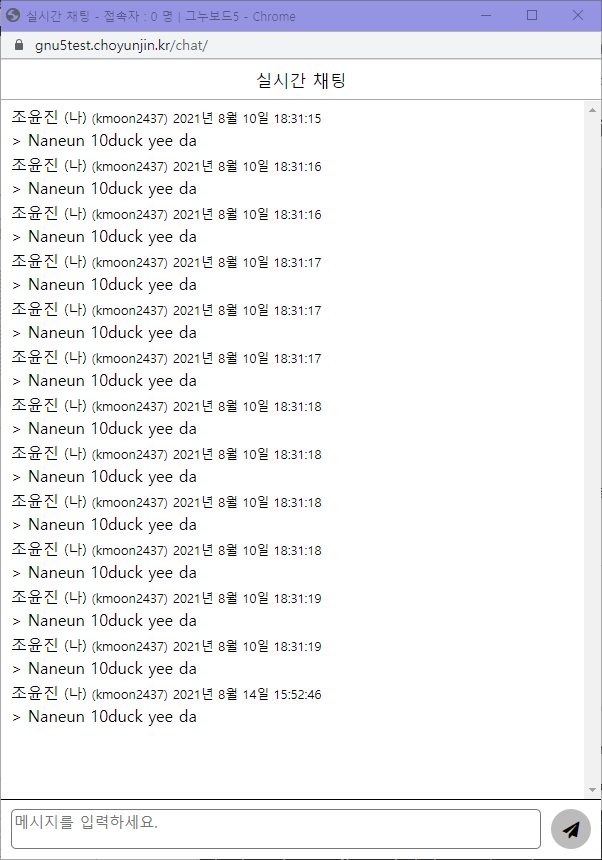Click the scrollbar up arrow
Screen dimensions: 602x860
[x=592, y=110]
